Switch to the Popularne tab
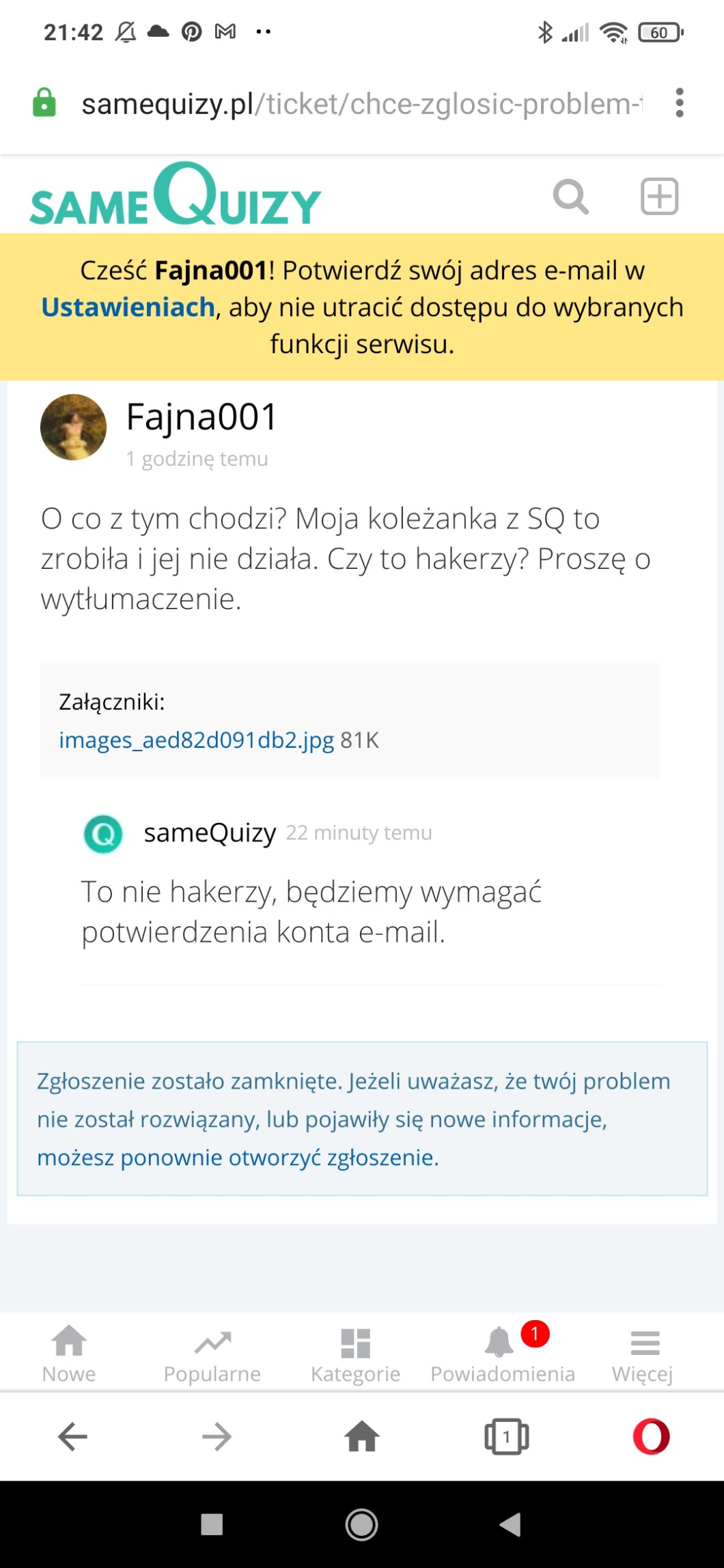The image size is (724, 1568). [212, 1354]
